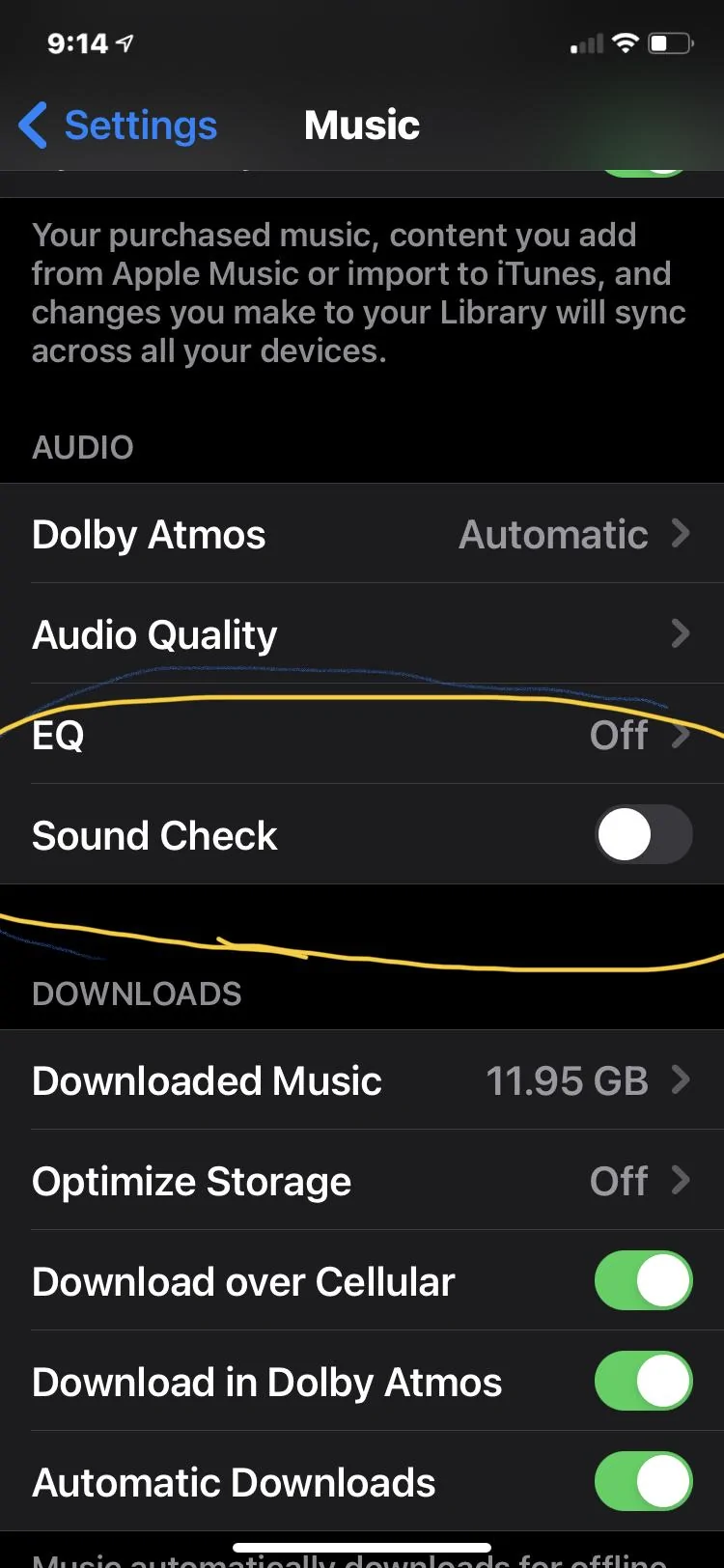Turn off Download in Dolby Atmos
This screenshot has height=1568, width=724.
[x=643, y=1382]
